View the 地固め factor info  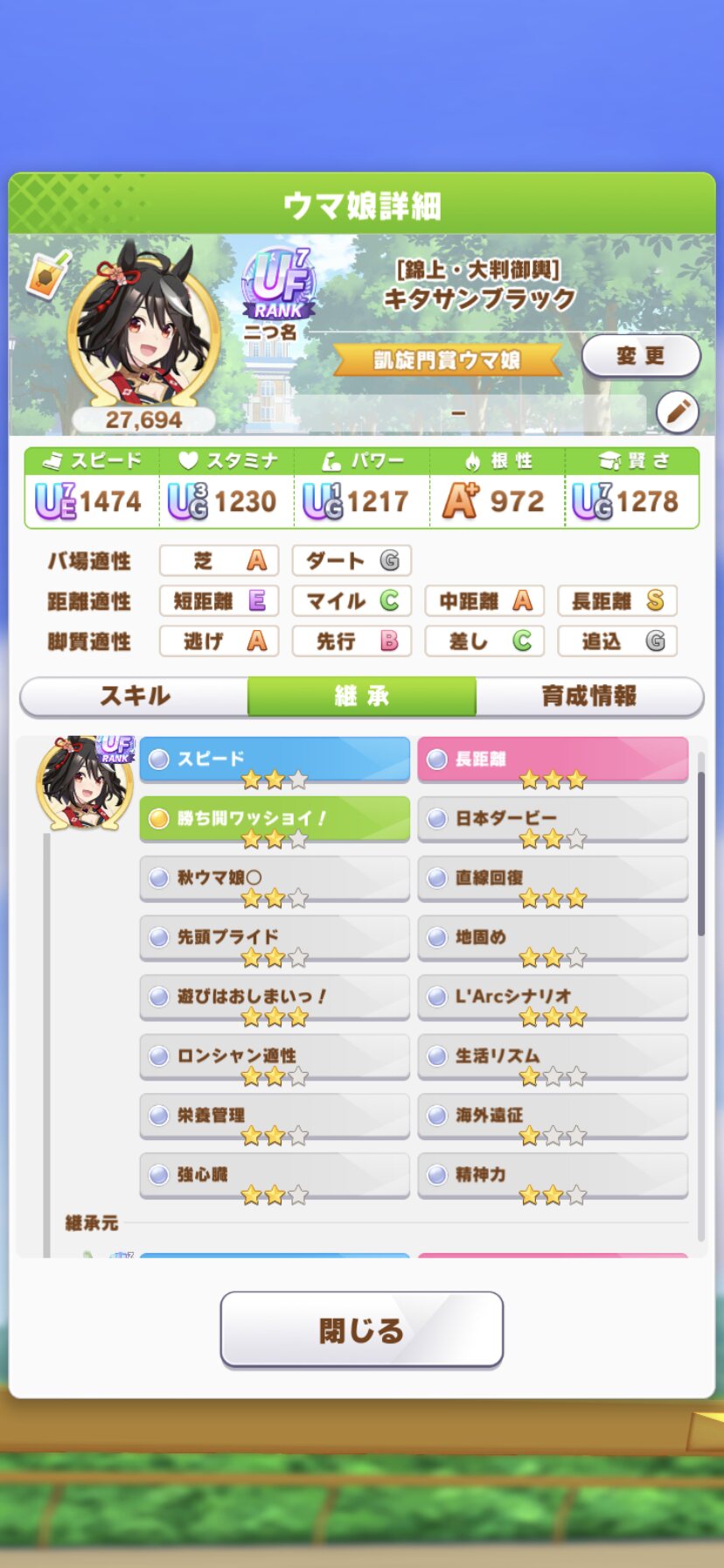(x=553, y=938)
